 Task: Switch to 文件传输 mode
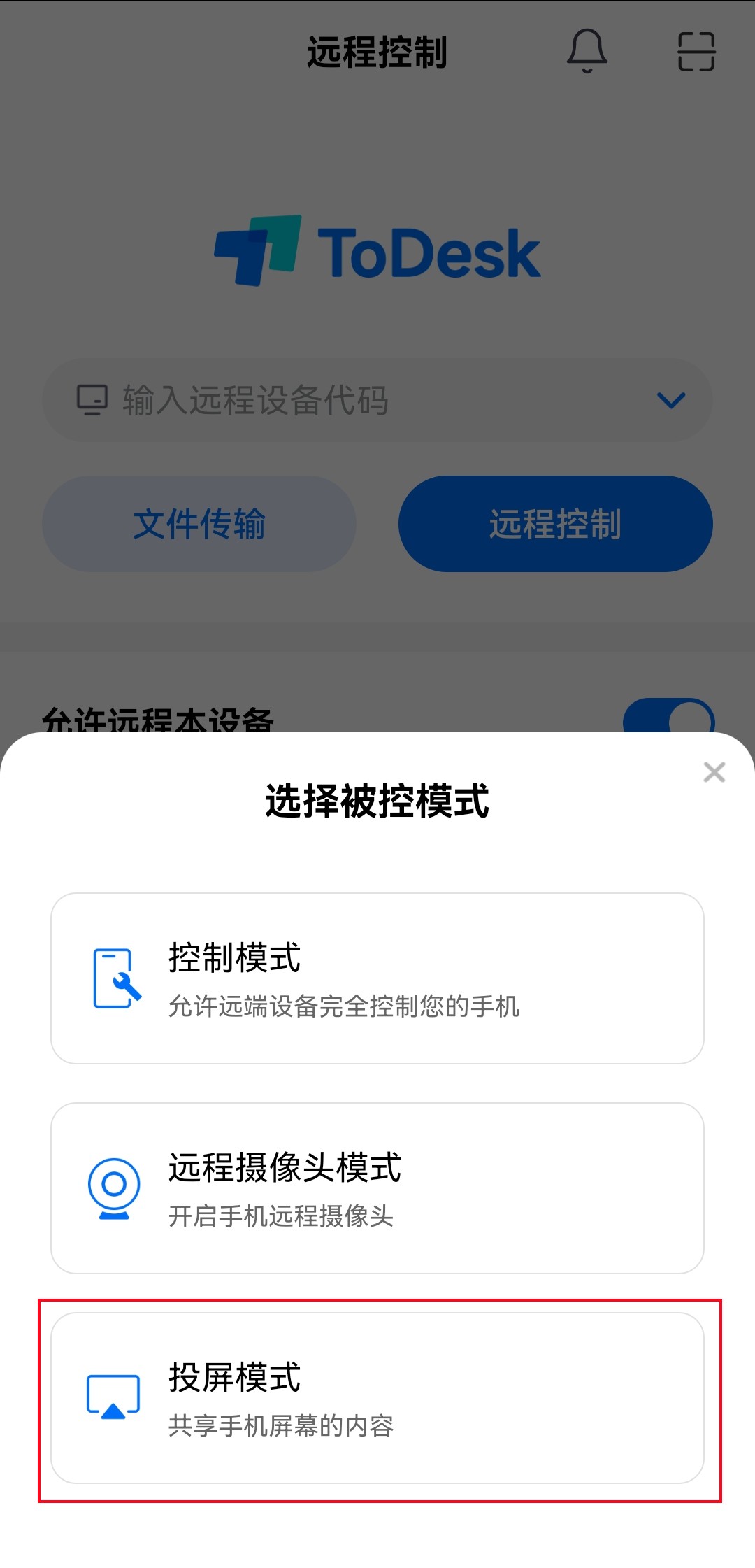pyautogui.click(x=198, y=524)
